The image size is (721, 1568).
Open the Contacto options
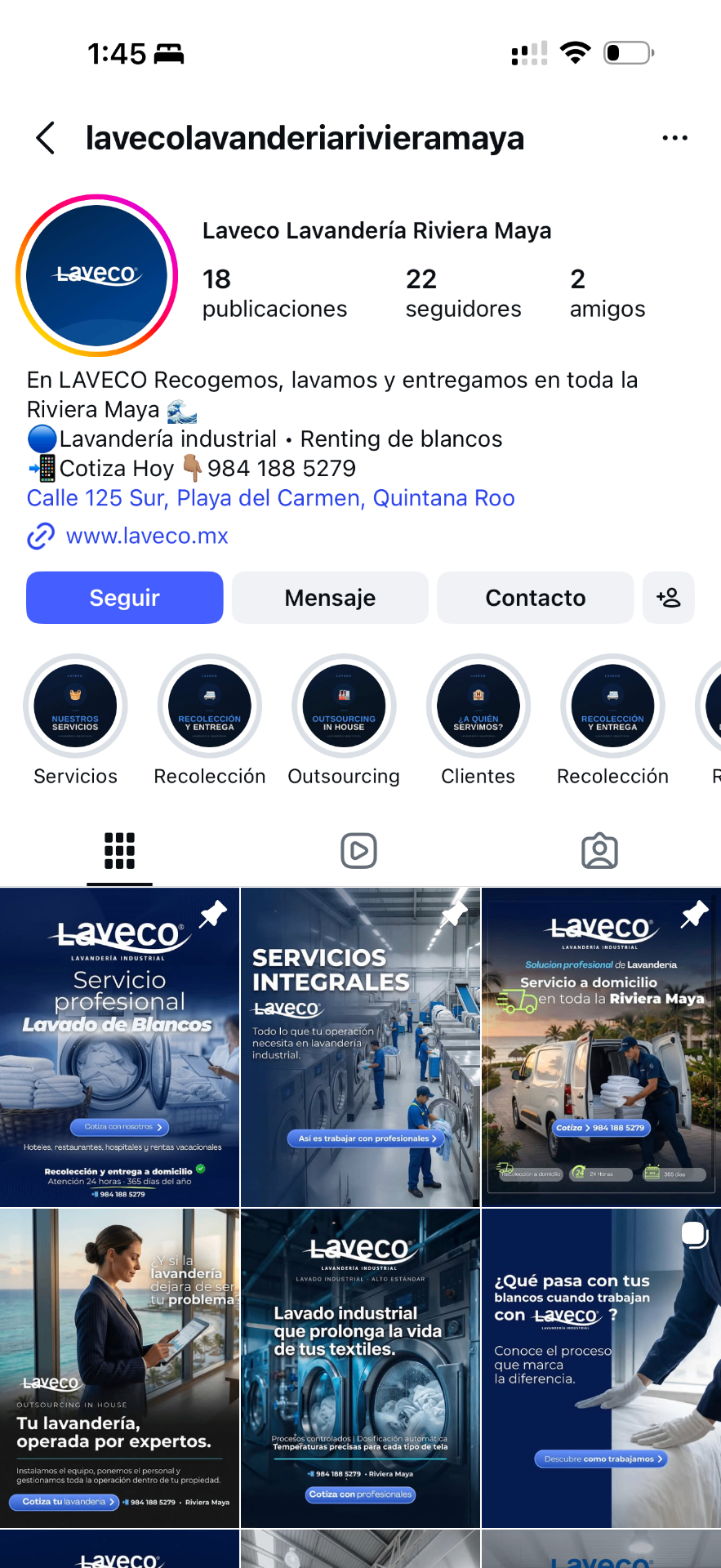535,598
